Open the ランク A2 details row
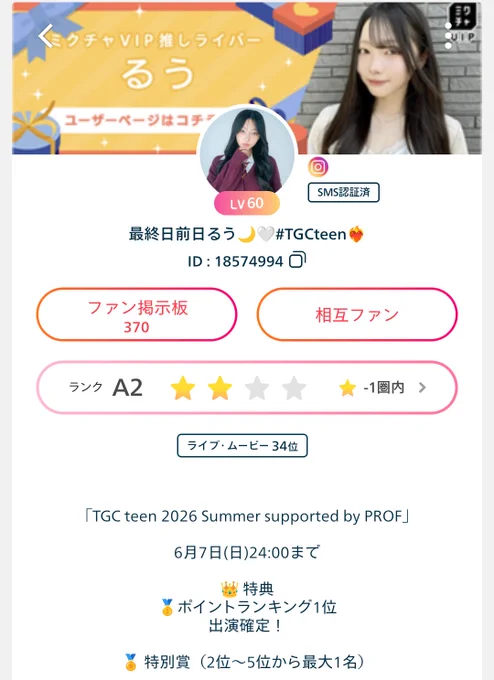The height and width of the screenshot is (680, 494). point(247,387)
